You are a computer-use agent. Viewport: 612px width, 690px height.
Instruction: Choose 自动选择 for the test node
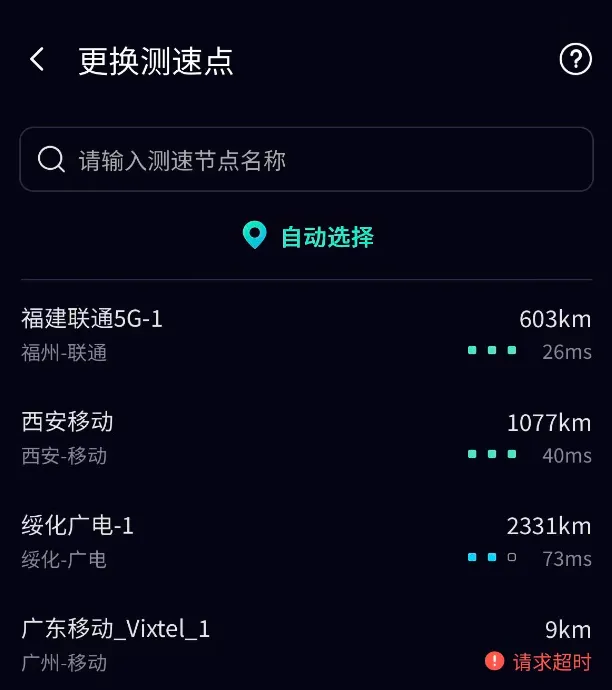(308, 237)
